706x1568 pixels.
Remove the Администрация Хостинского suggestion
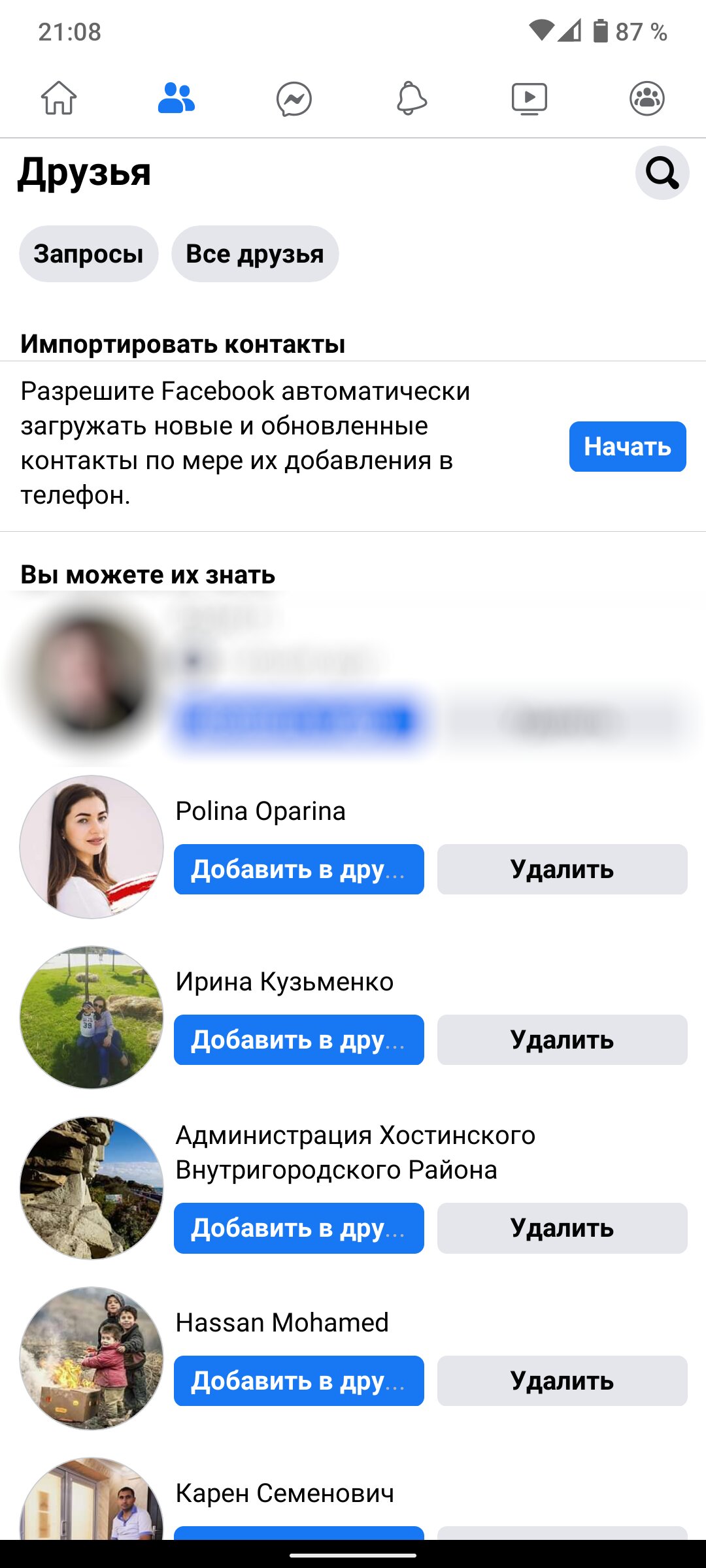coord(562,1228)
